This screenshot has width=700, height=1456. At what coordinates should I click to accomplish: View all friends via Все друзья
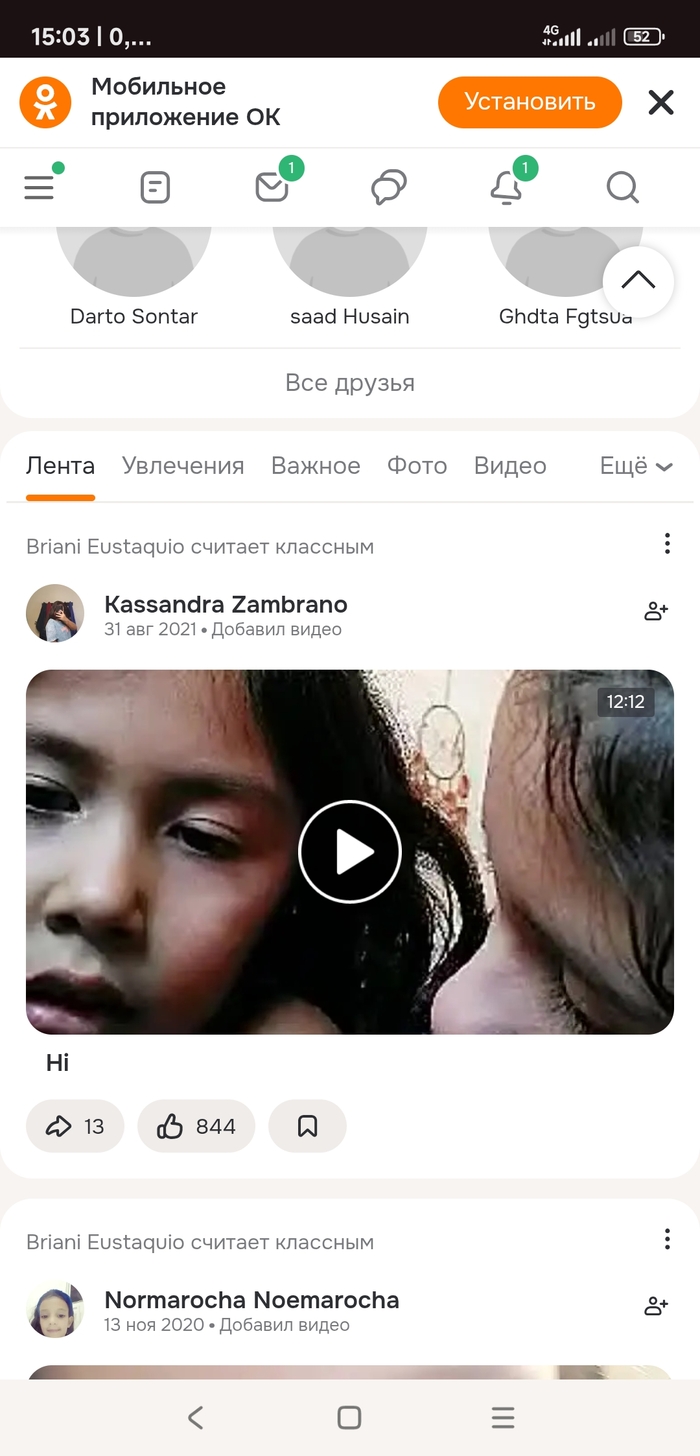pyautogui.click(x=350, y=383)
